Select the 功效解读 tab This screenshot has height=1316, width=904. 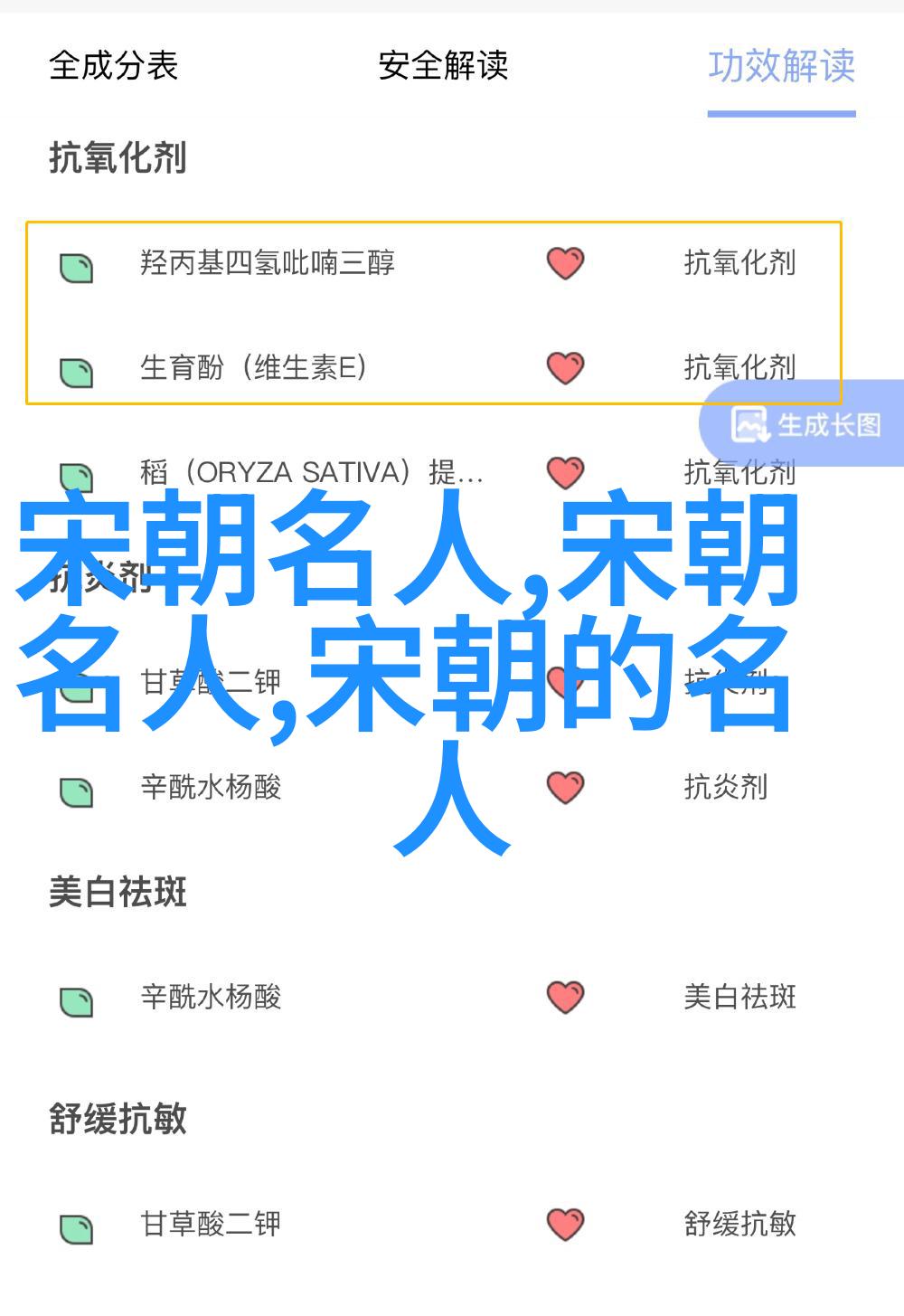click(x=781, y=66)
